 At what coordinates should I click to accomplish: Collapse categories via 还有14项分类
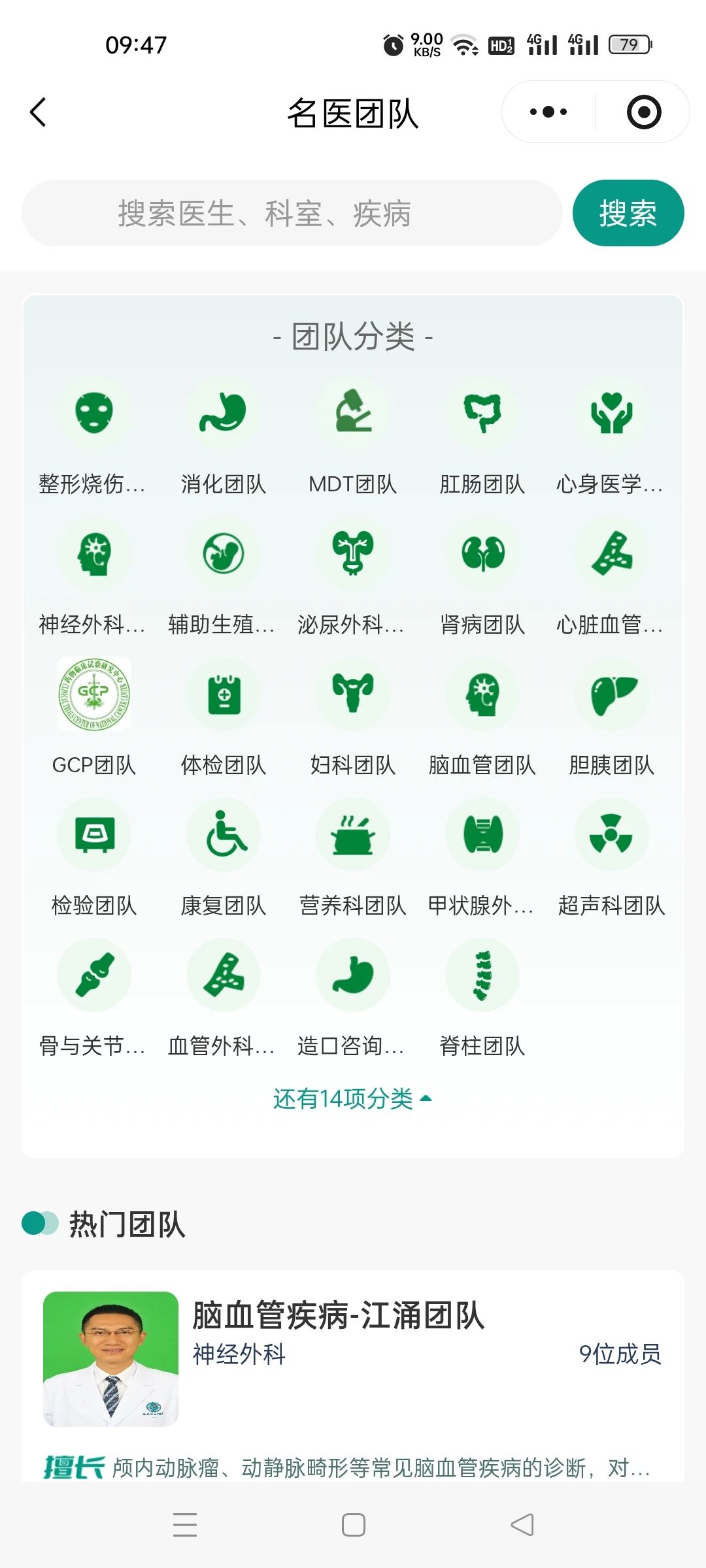click(353, 1099)
